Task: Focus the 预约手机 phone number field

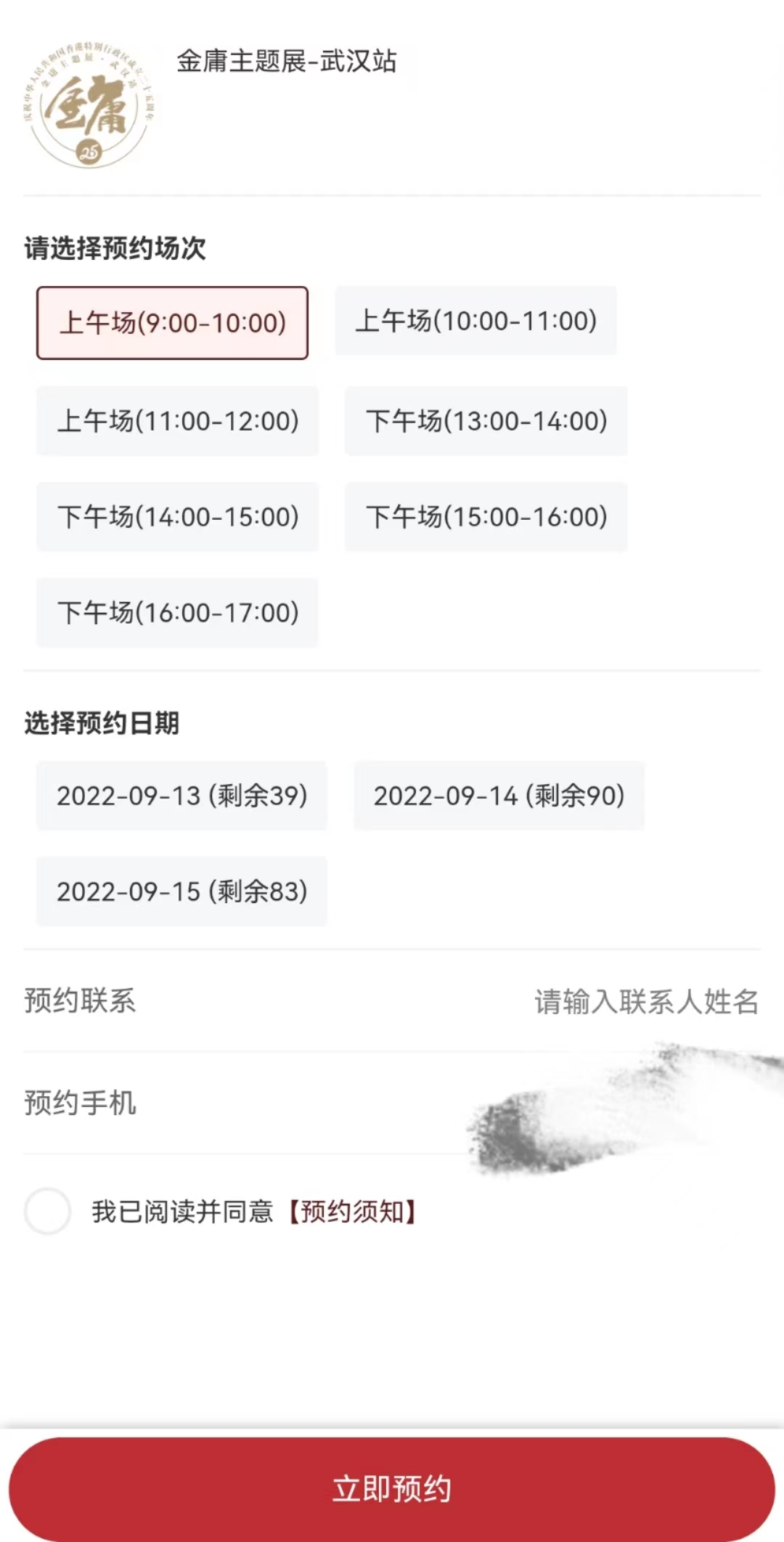Action: click(x=392, y=1104)
